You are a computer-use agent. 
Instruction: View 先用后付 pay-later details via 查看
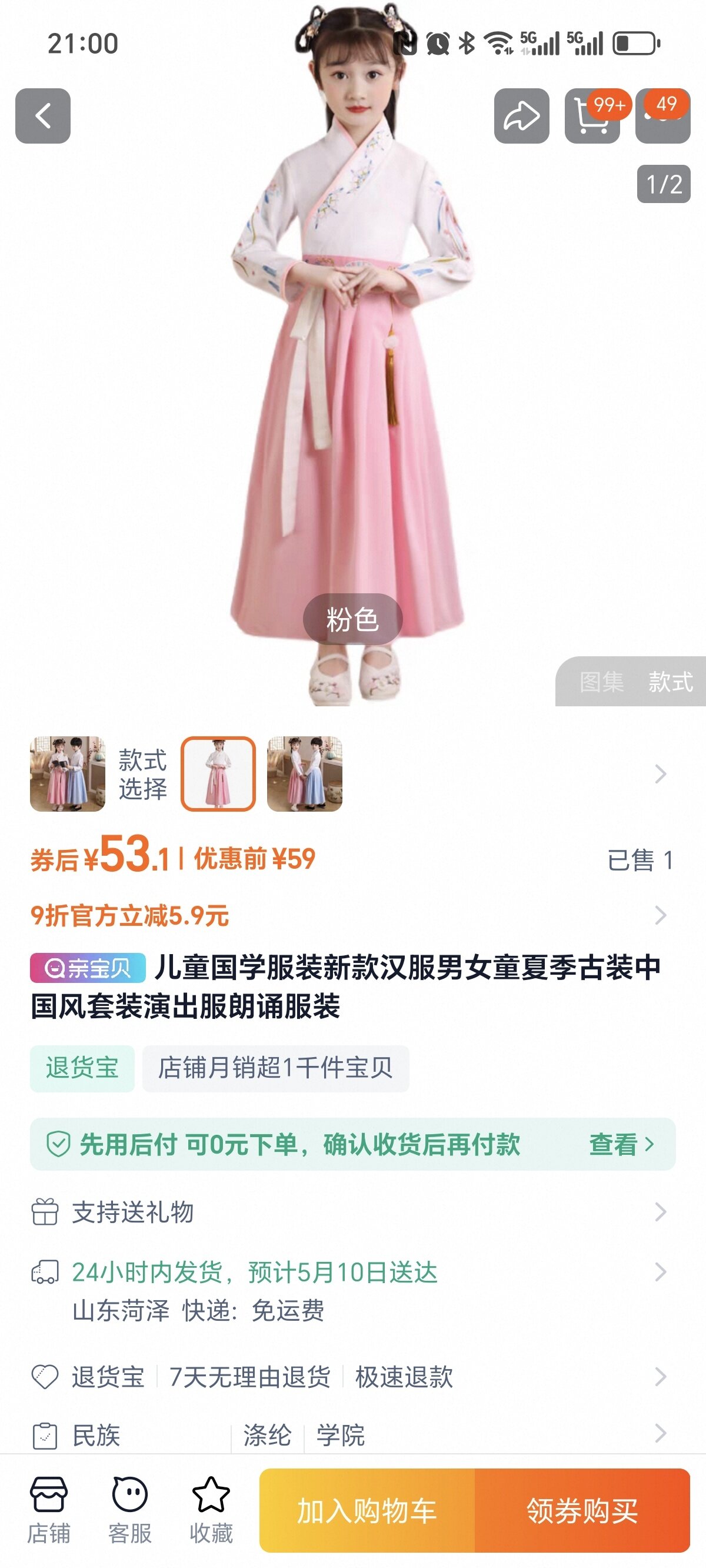pyautogui.click(x=621, y=1144)
